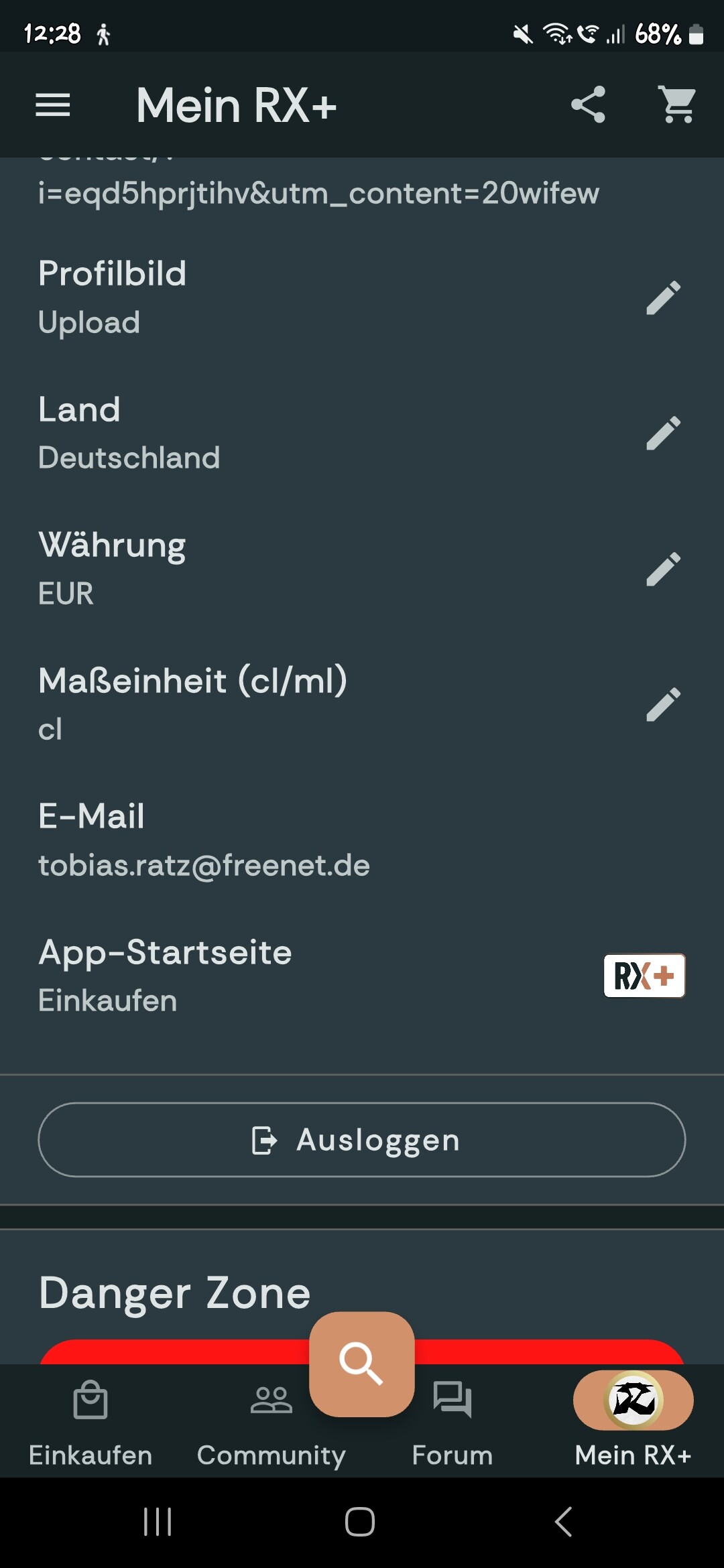Open the floating search button
This screenshot has width=724, height=1568.
(362, 1364)
